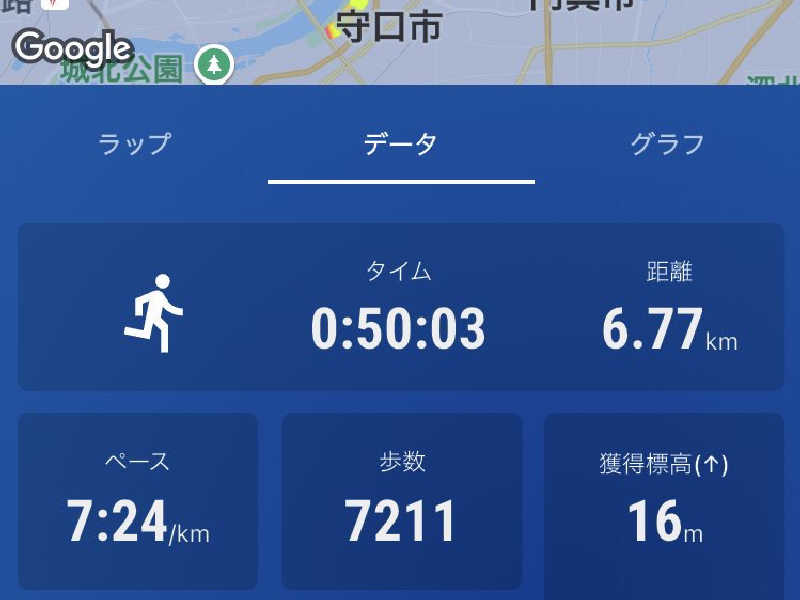Switch to the ラップ tab

tap(134, 143)
